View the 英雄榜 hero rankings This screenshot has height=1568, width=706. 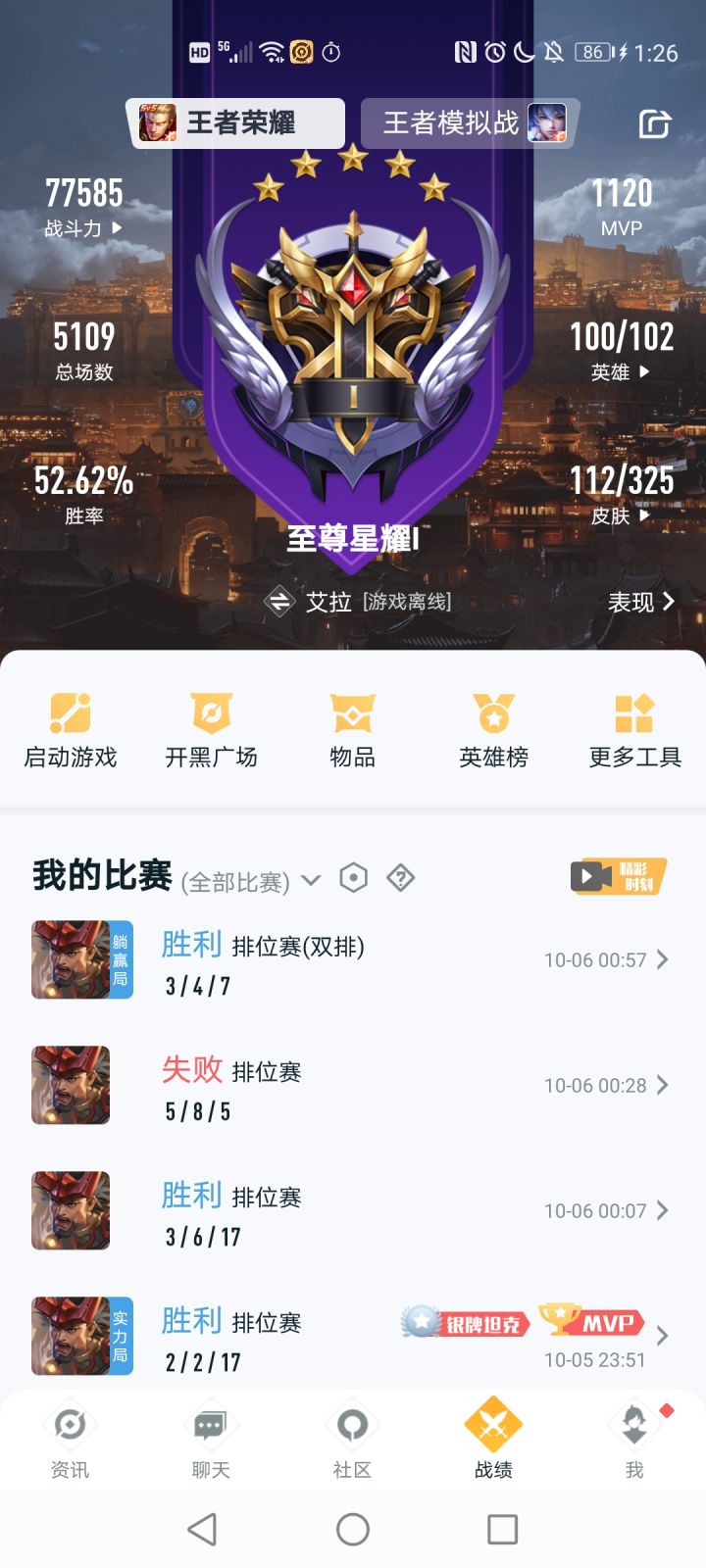tap(493, 730)
